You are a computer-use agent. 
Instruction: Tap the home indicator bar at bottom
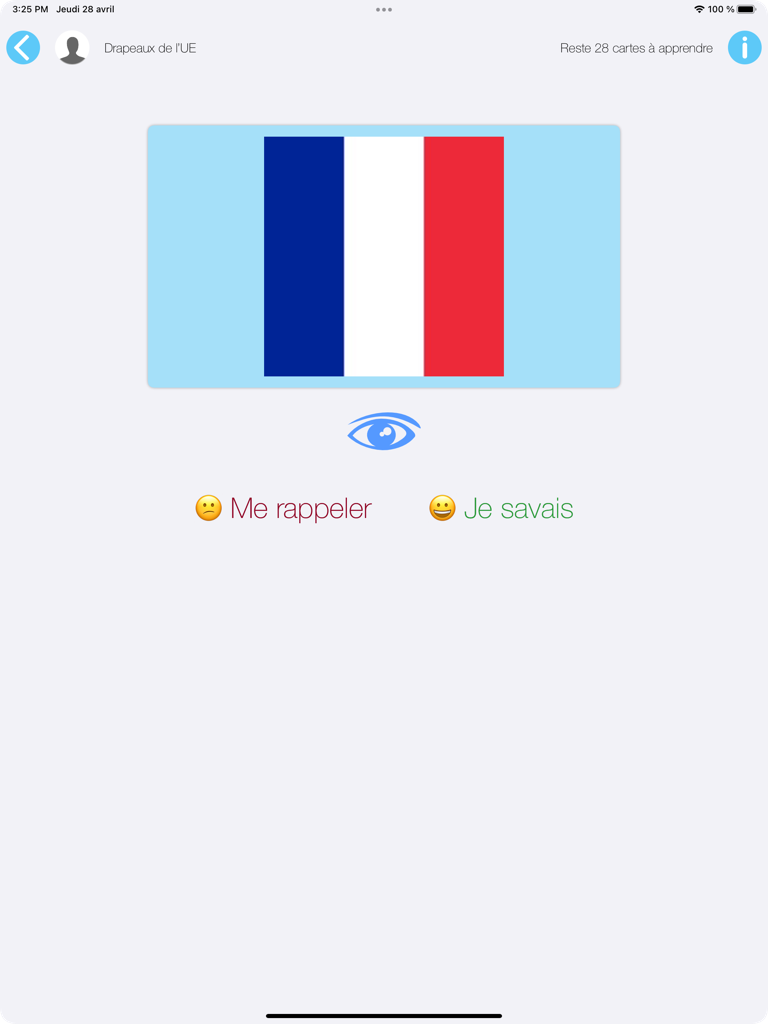click(x=383, y=1013)
